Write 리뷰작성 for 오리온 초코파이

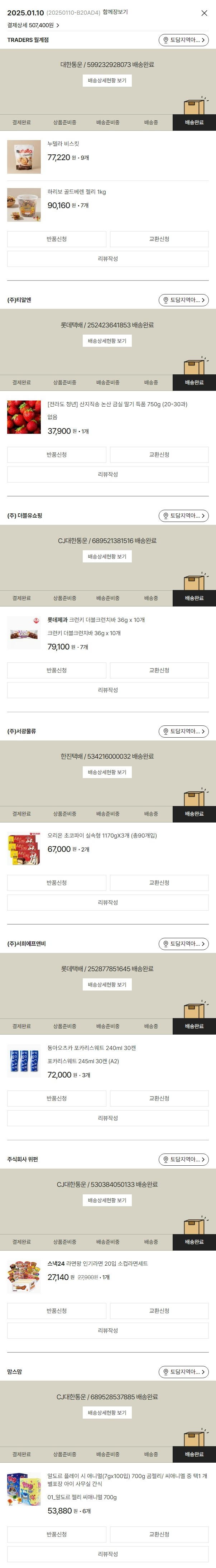tap(108, 902)
